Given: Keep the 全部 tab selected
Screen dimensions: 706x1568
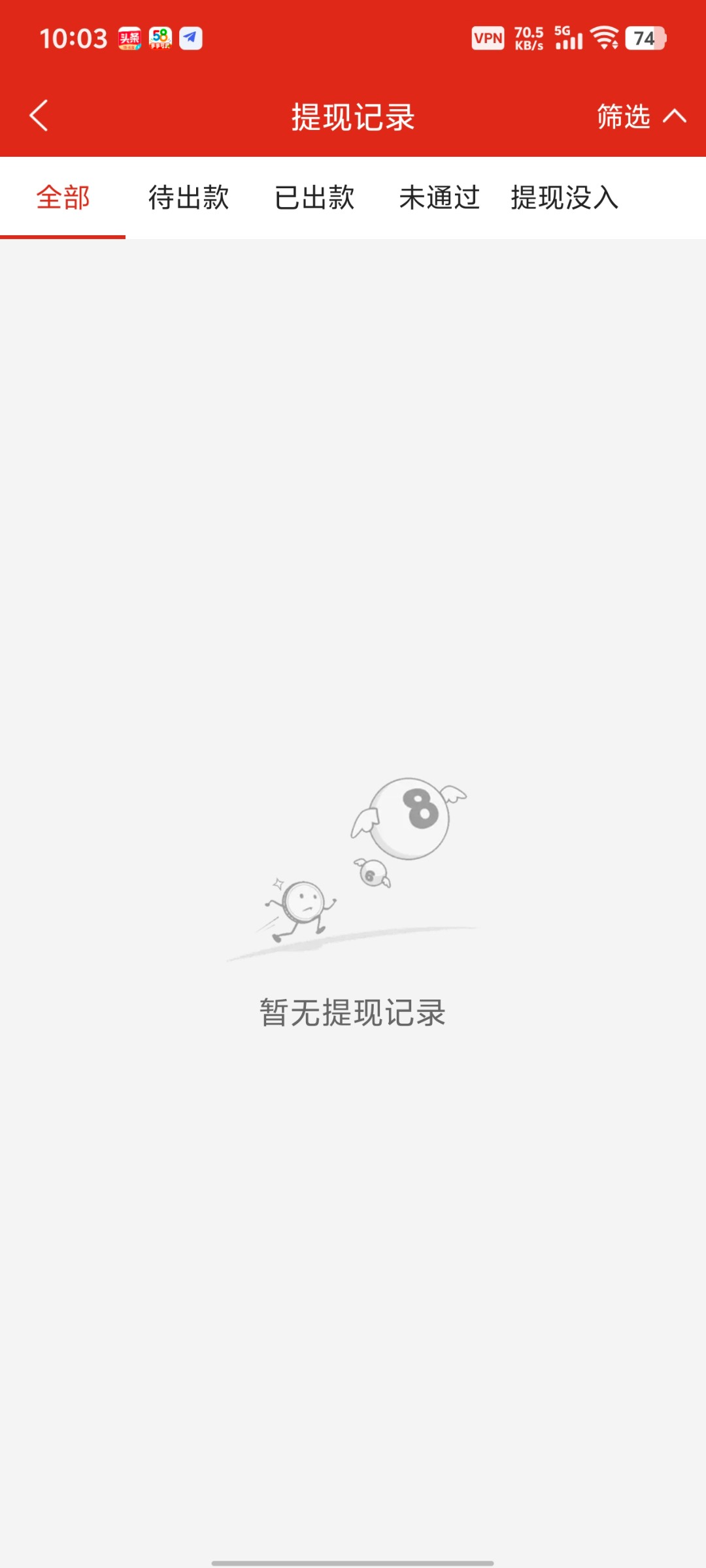Looking at the screenshot, I should point(63,198).
